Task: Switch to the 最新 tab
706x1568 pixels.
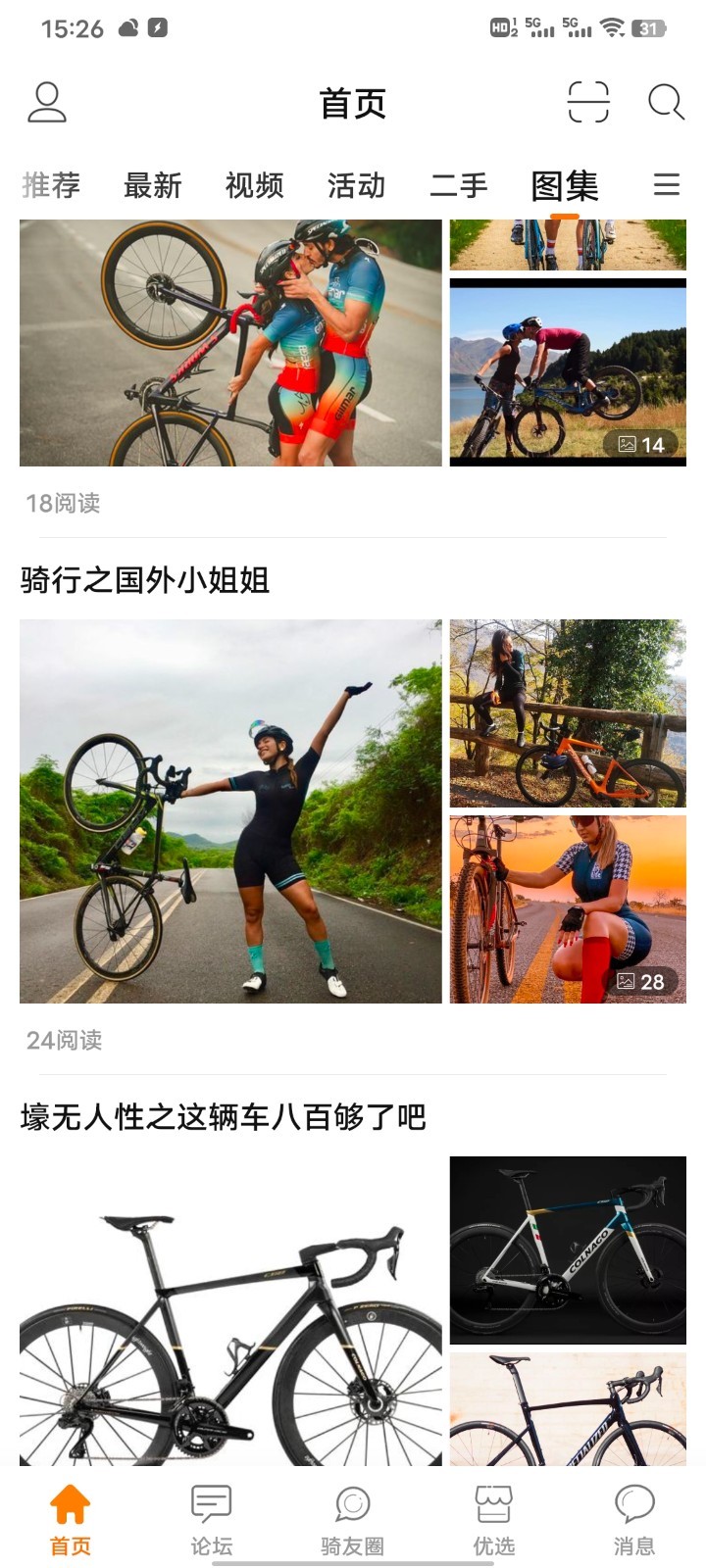Action: pyautogui.click(x=153, y=185)
